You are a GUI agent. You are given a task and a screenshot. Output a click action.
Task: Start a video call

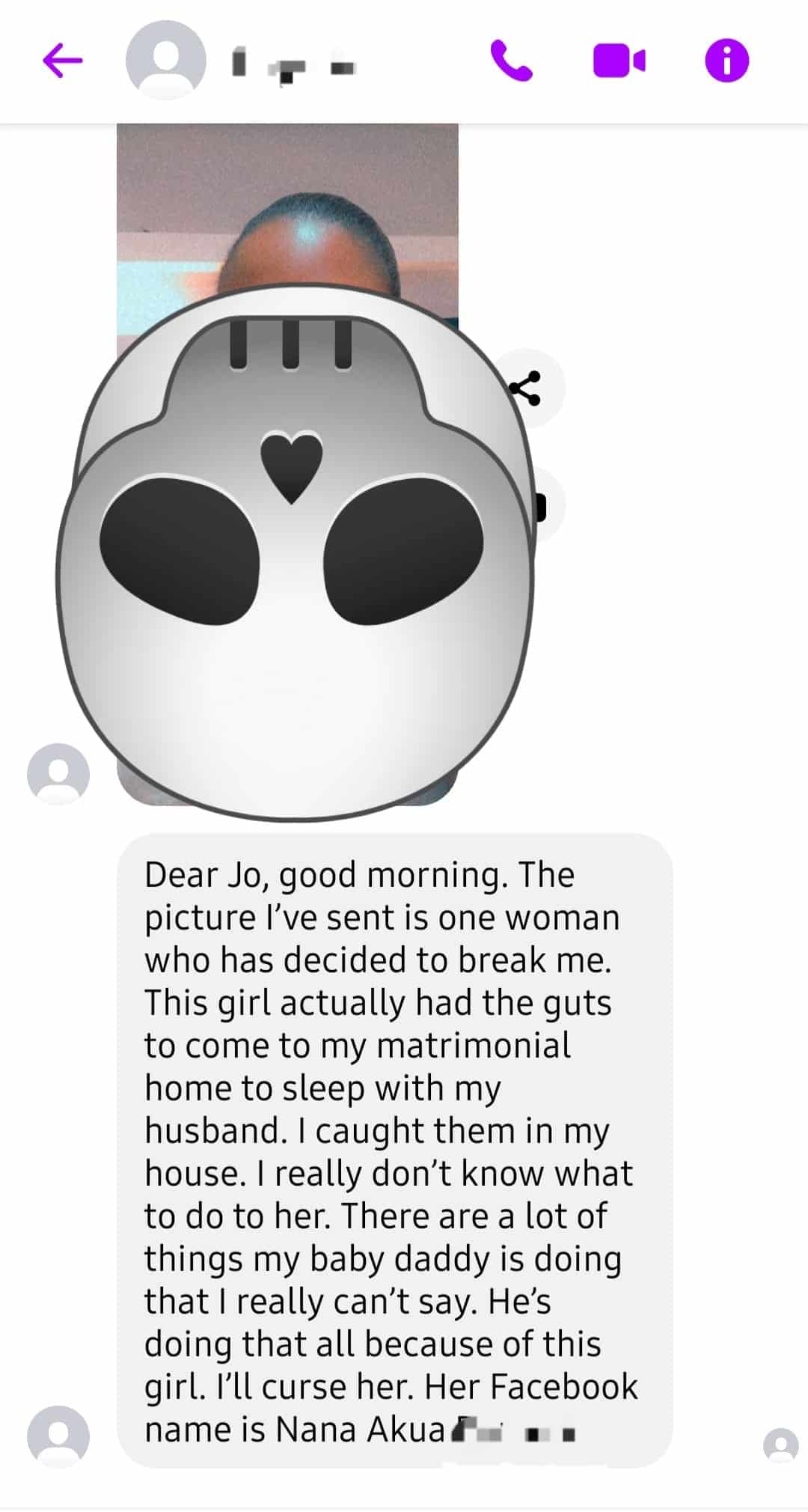click(619, 61)
